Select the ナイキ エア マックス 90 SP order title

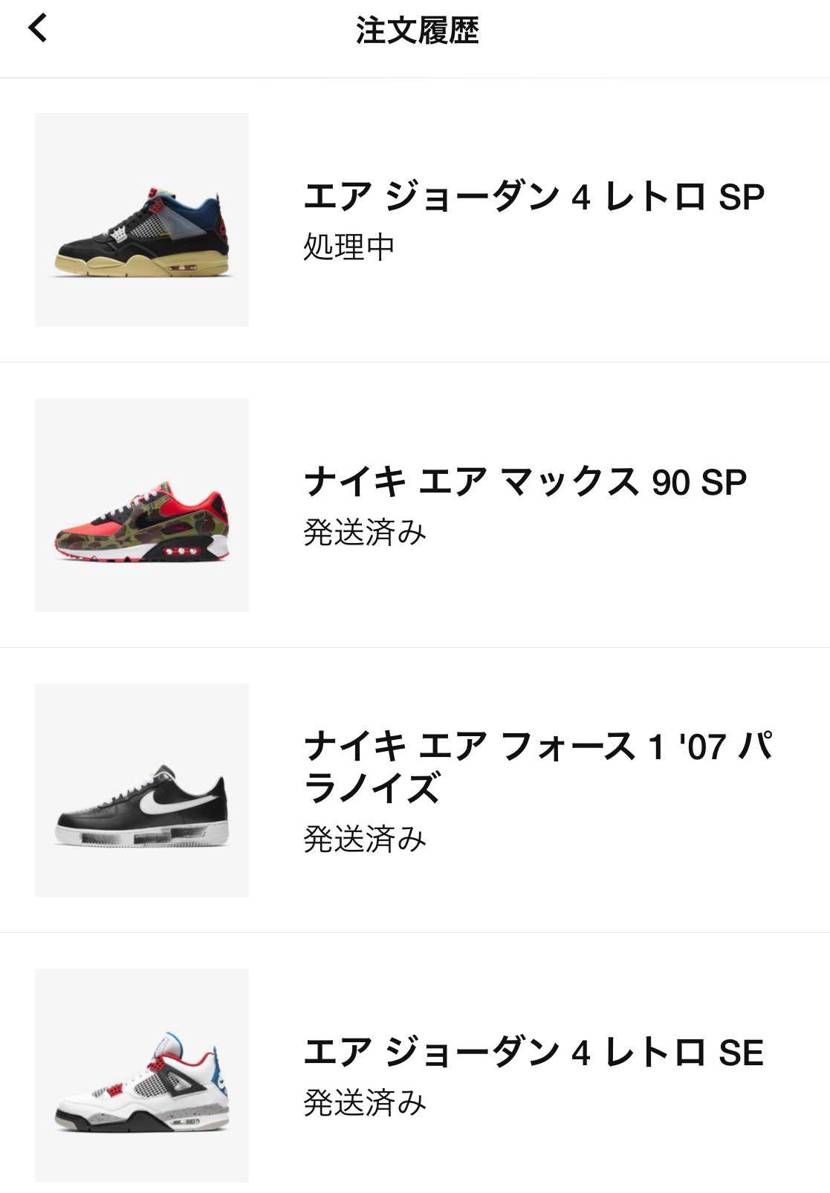point(525,482)
